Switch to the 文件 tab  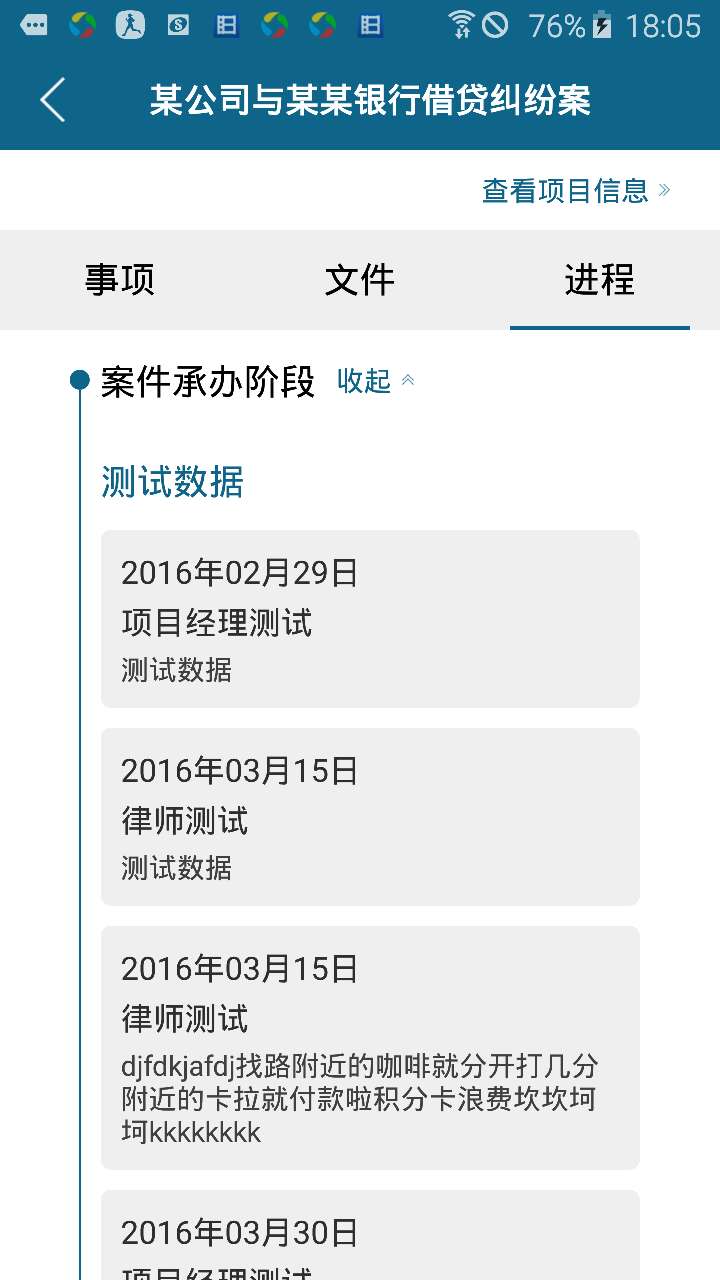click(360, 280)
